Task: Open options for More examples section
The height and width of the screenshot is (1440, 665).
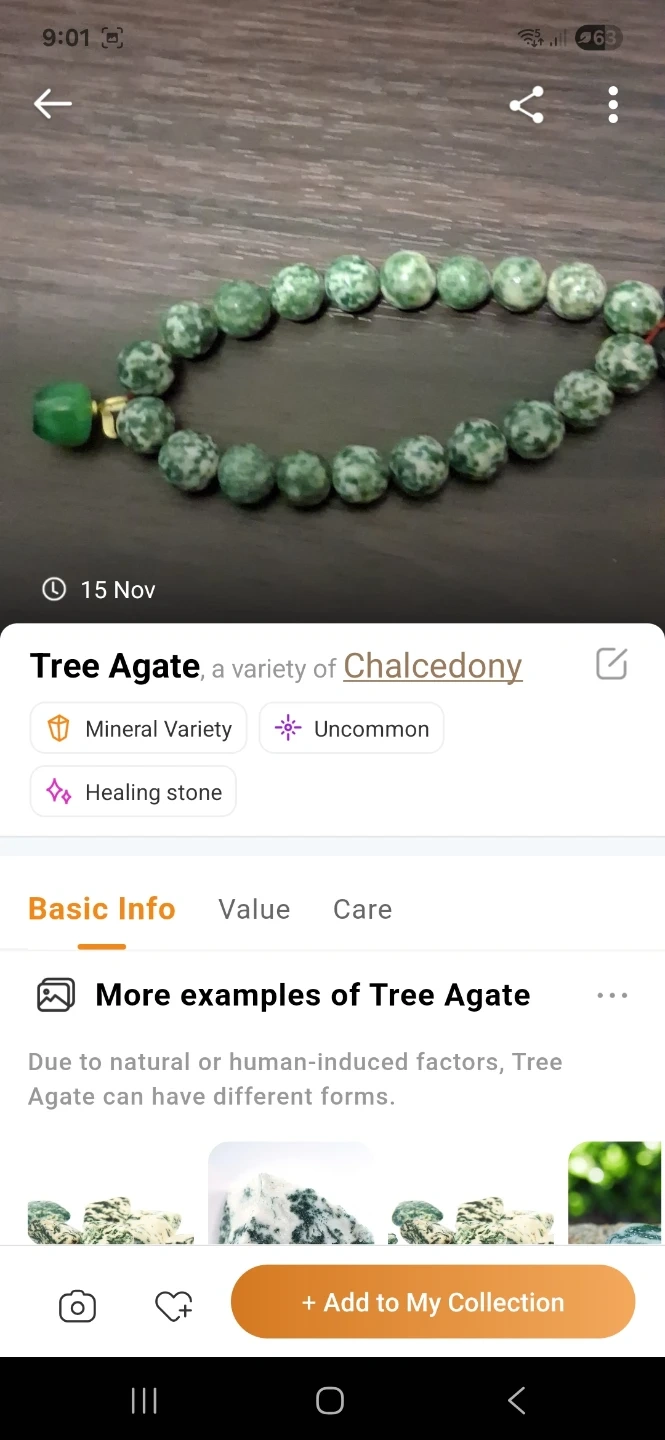Action: [x=611, y=995]
